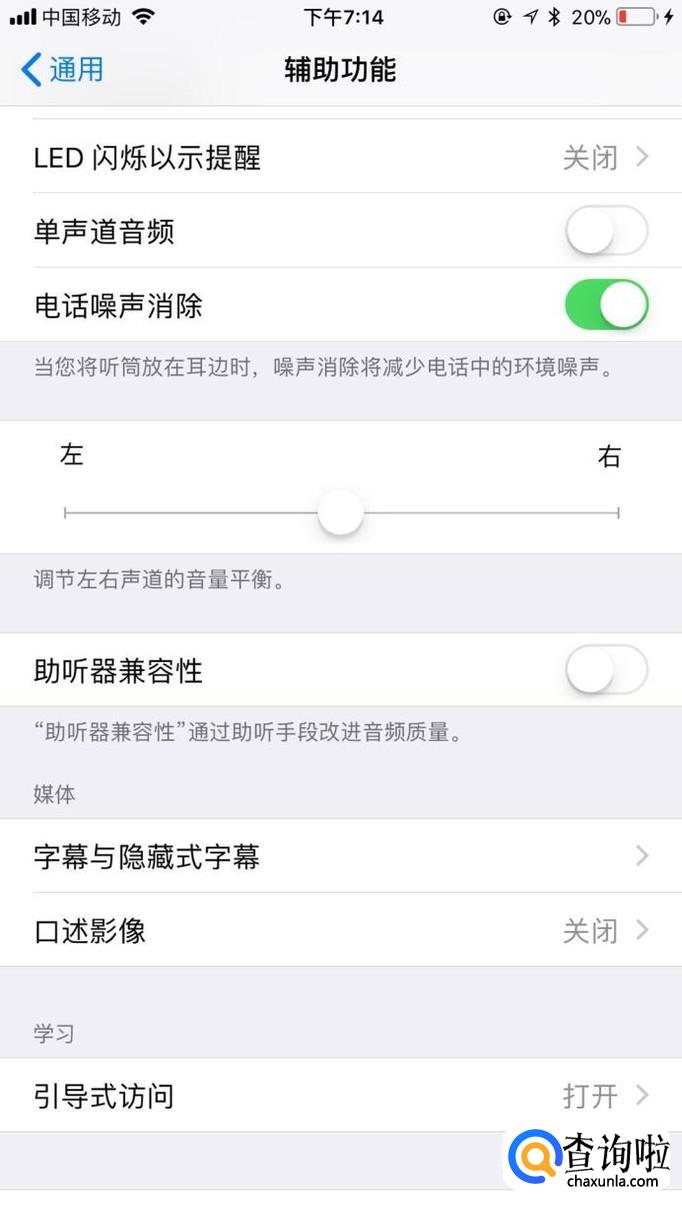Open LED 闪烁以示提醒 setting

(341, 157)
